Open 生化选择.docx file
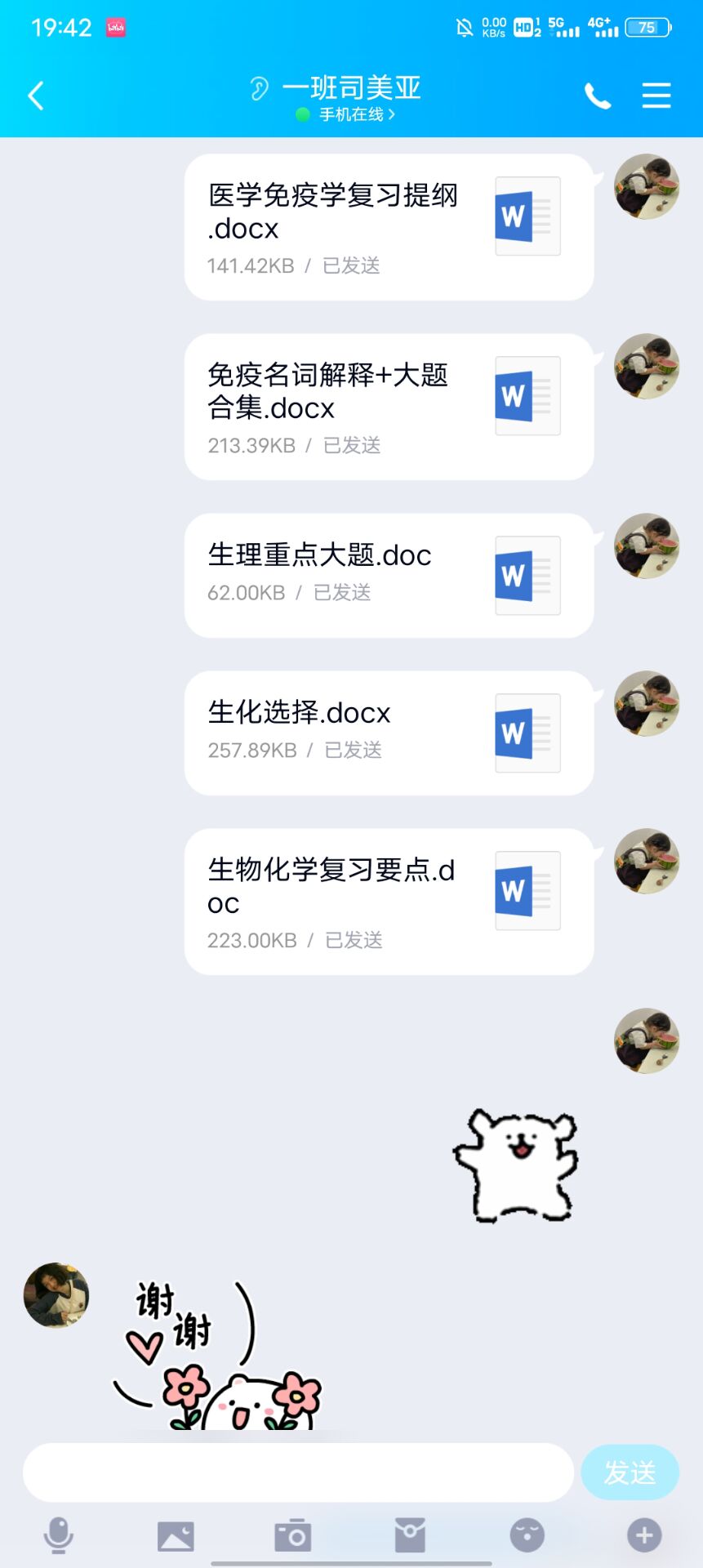Image resolution: width=703 pixels, height=1568 pixels. (x=389, y=733)
